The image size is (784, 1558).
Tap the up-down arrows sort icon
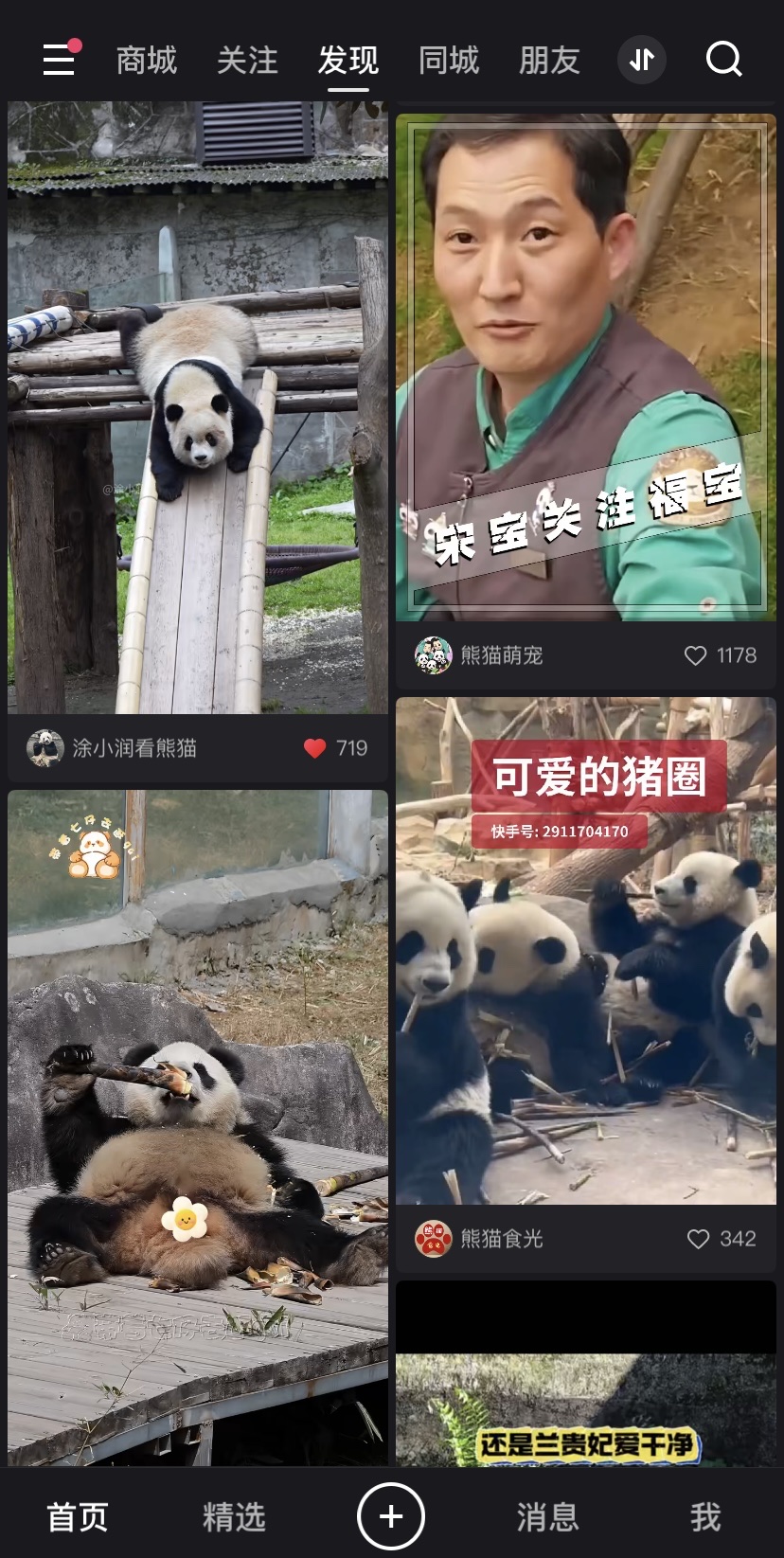642,61
